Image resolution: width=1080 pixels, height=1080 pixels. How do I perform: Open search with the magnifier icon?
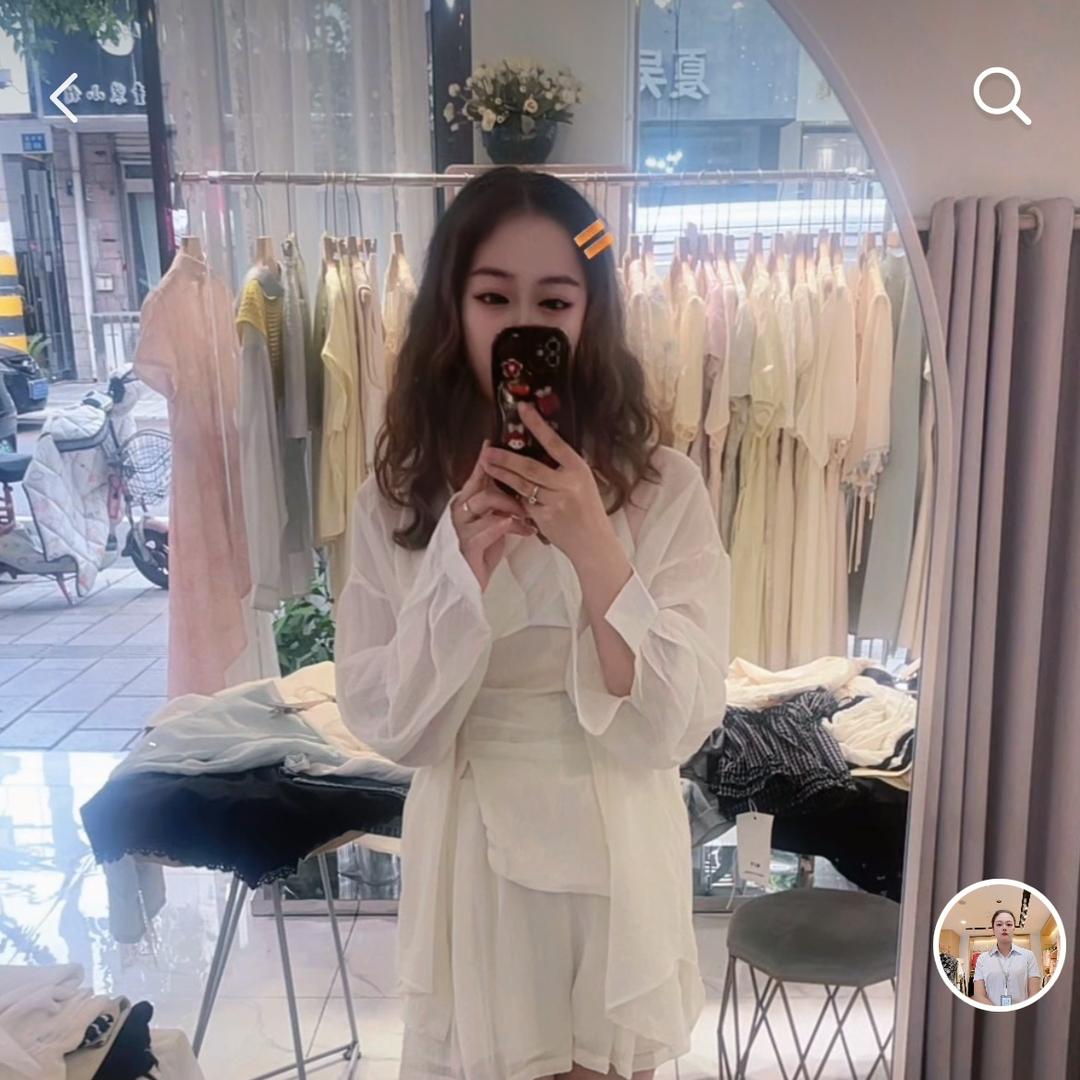[x=1001, y=96]
